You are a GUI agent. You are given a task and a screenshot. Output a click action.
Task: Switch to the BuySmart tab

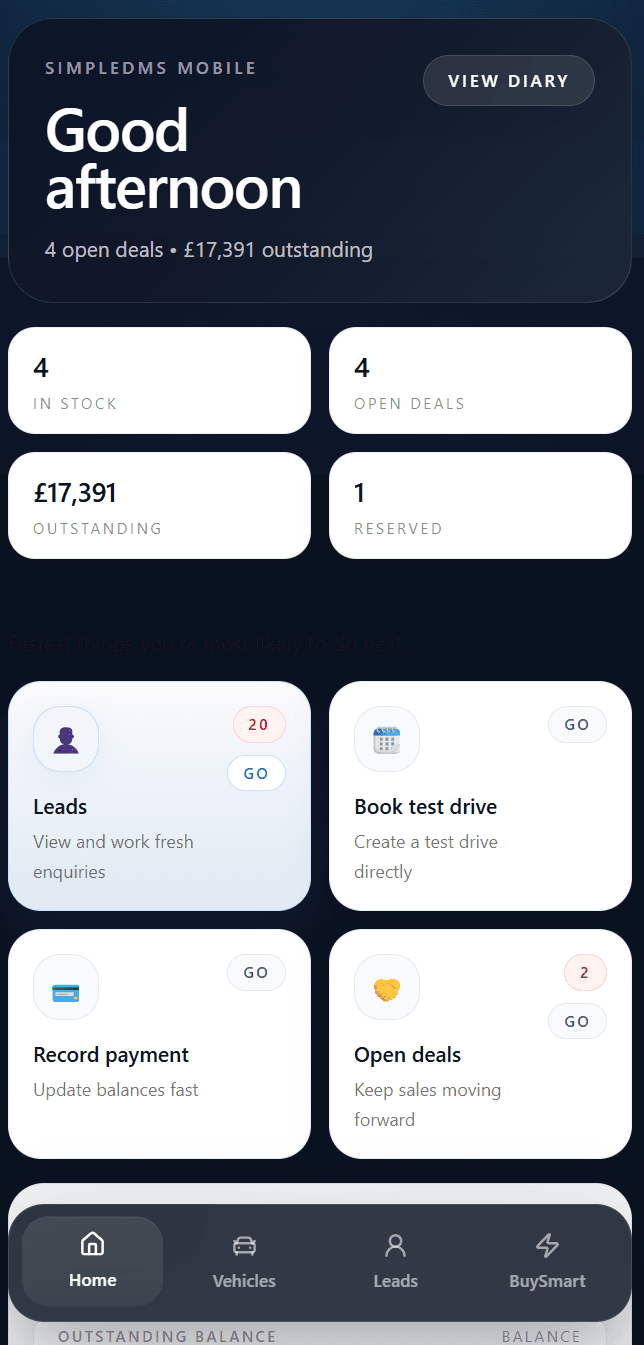click(x=547, y=1261)
